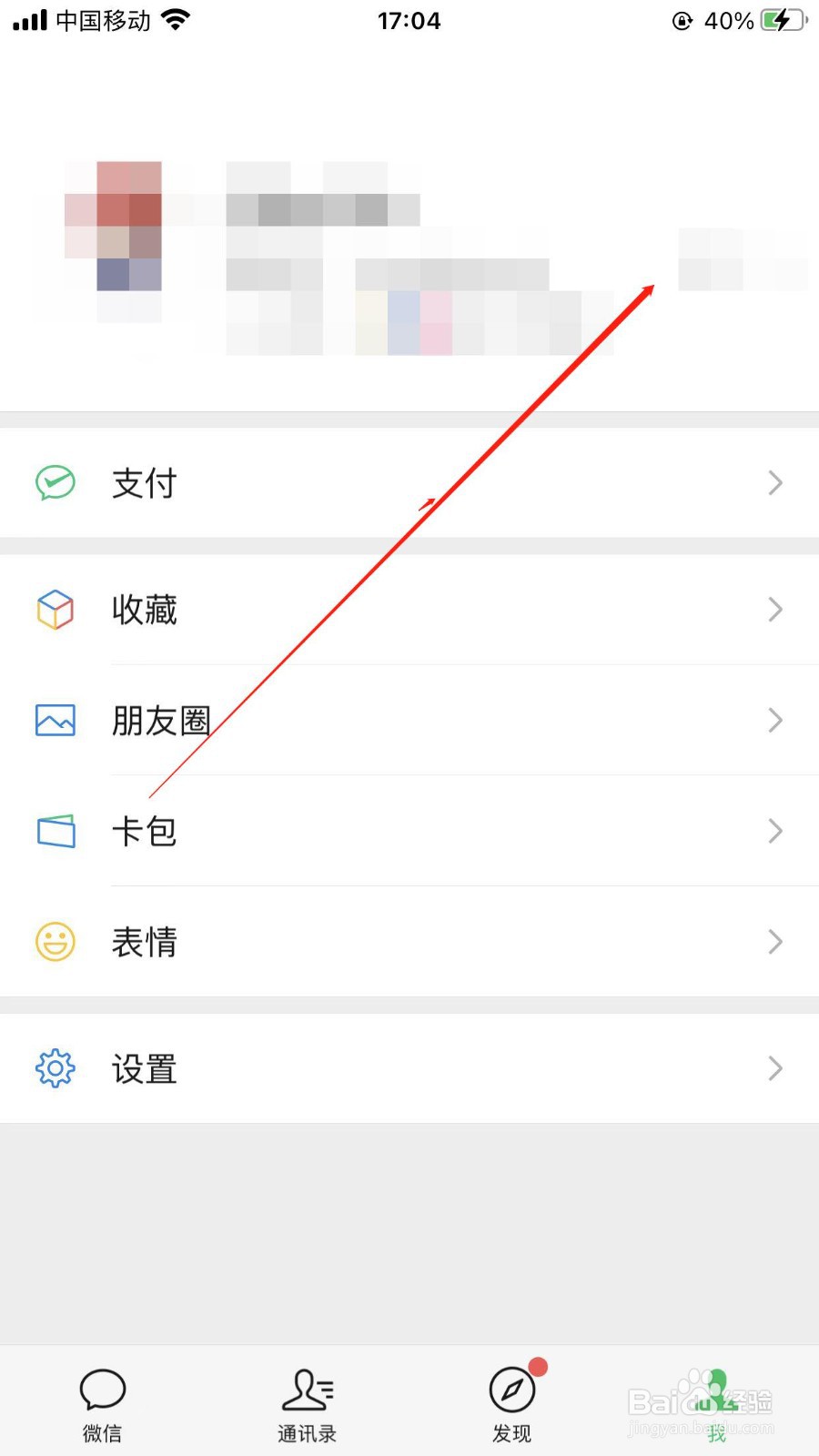Open Moments via the 朋友圈 picture icon
Viewport: 819px width, 1456px height.
click(55, 720)
